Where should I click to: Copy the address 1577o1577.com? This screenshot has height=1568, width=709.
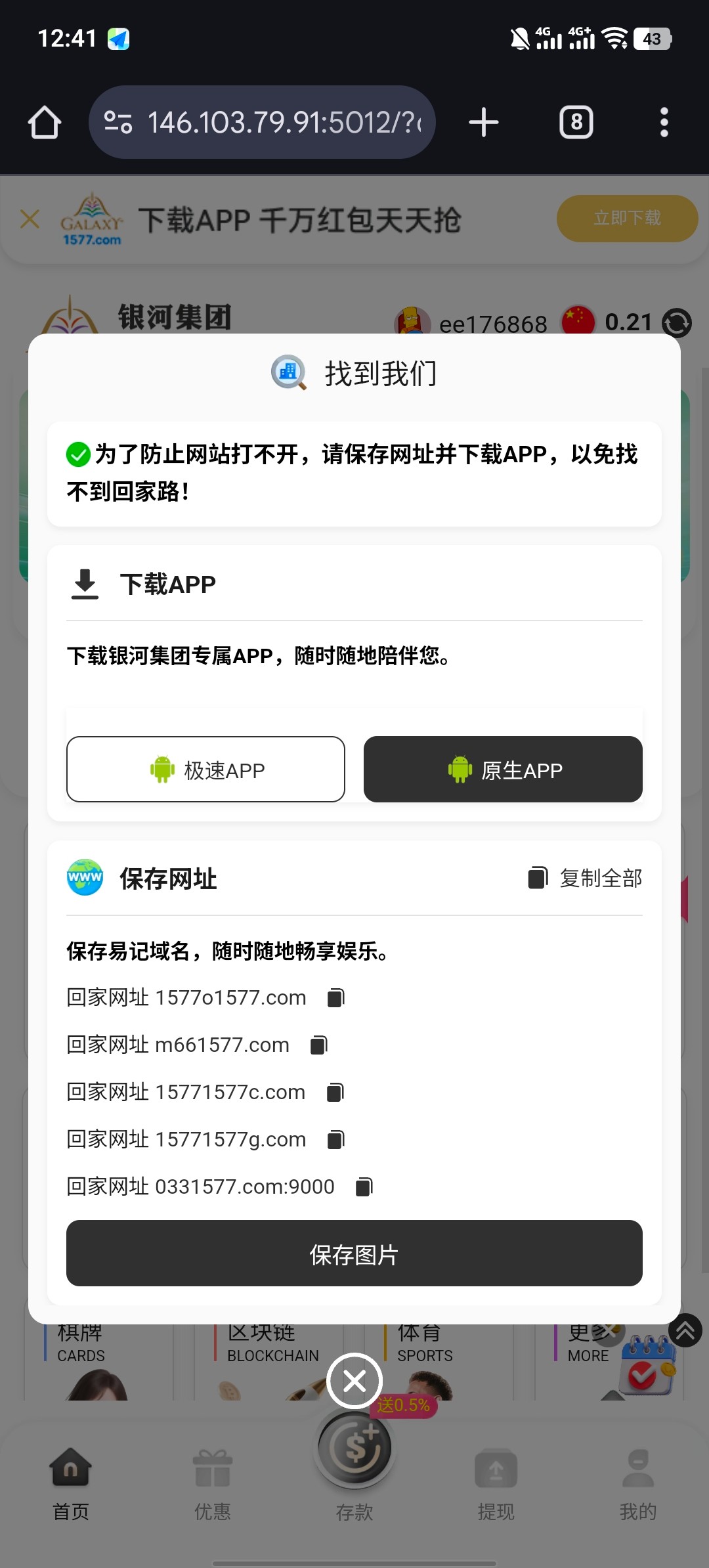[x=336, y=998]
